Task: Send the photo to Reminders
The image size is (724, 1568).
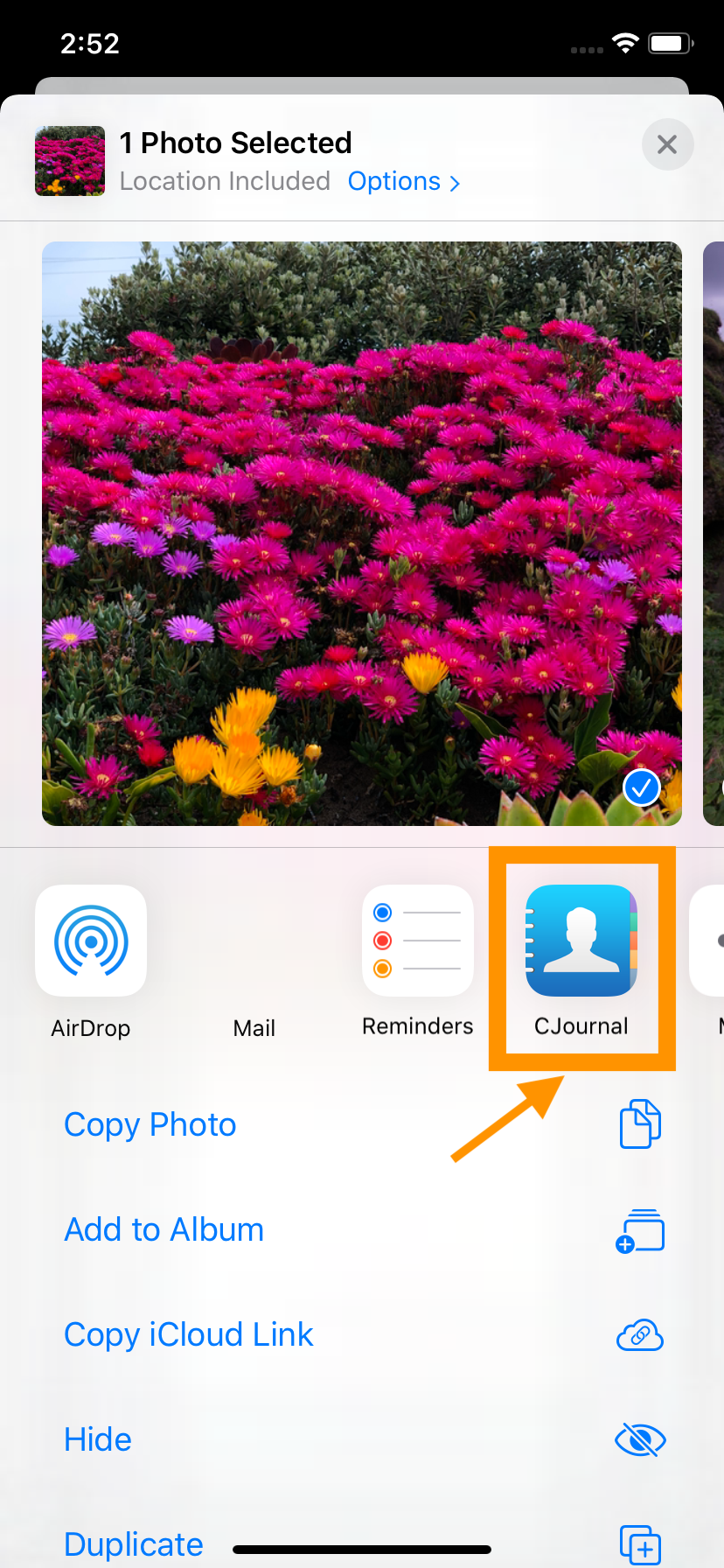Action: [418, 941]
